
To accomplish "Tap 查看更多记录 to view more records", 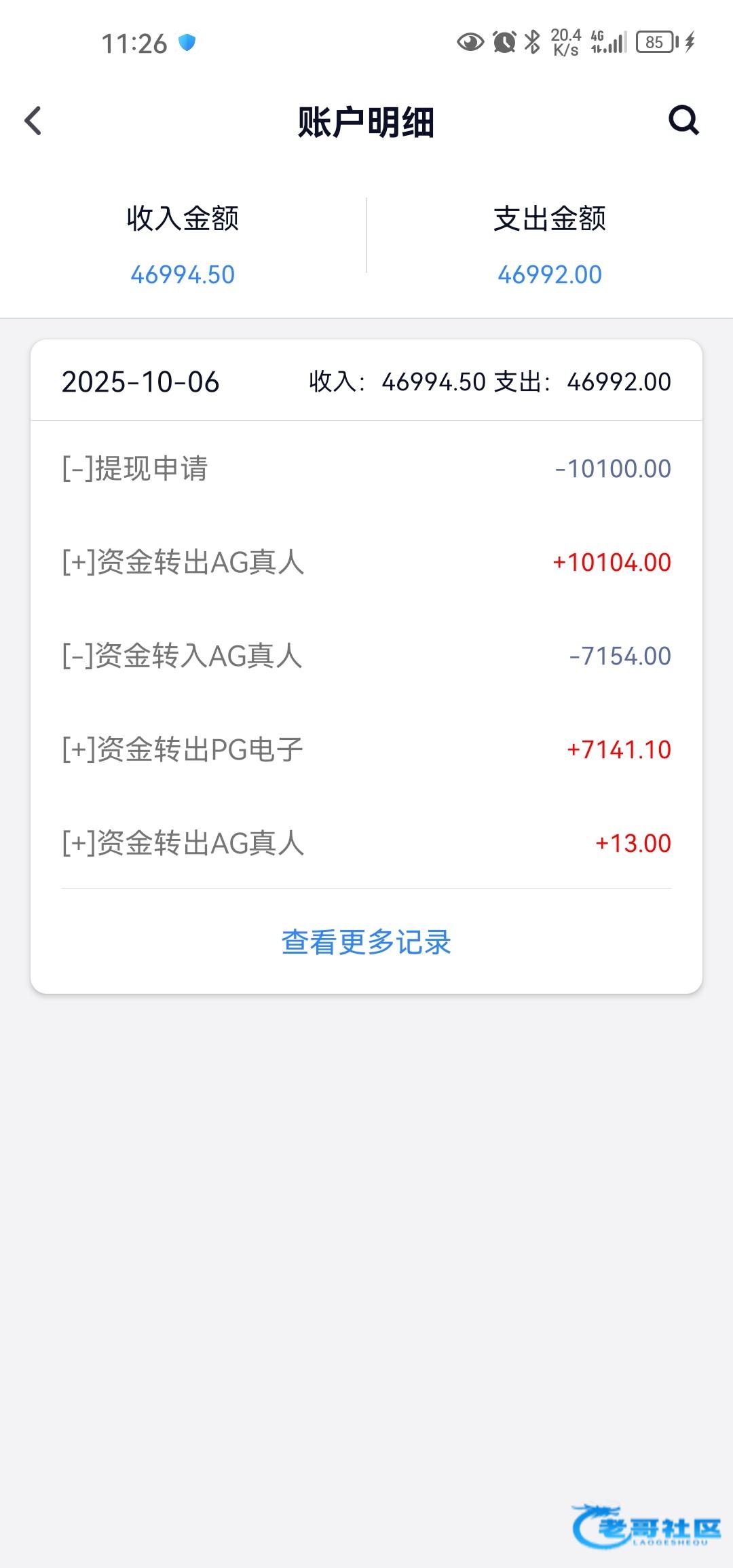I will point(366,942).
